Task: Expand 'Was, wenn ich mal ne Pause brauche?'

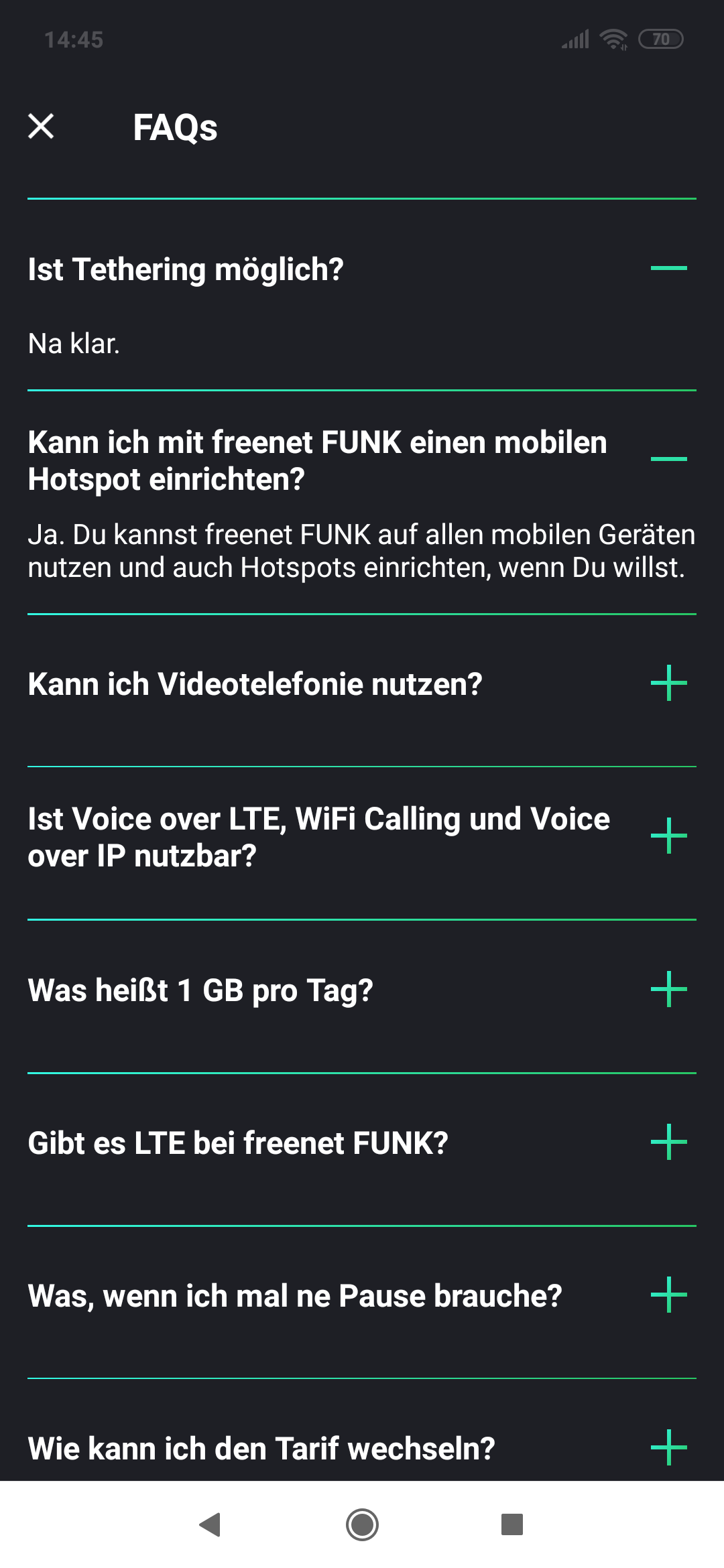Action: pyautogui.click(x=668, y=1295)
